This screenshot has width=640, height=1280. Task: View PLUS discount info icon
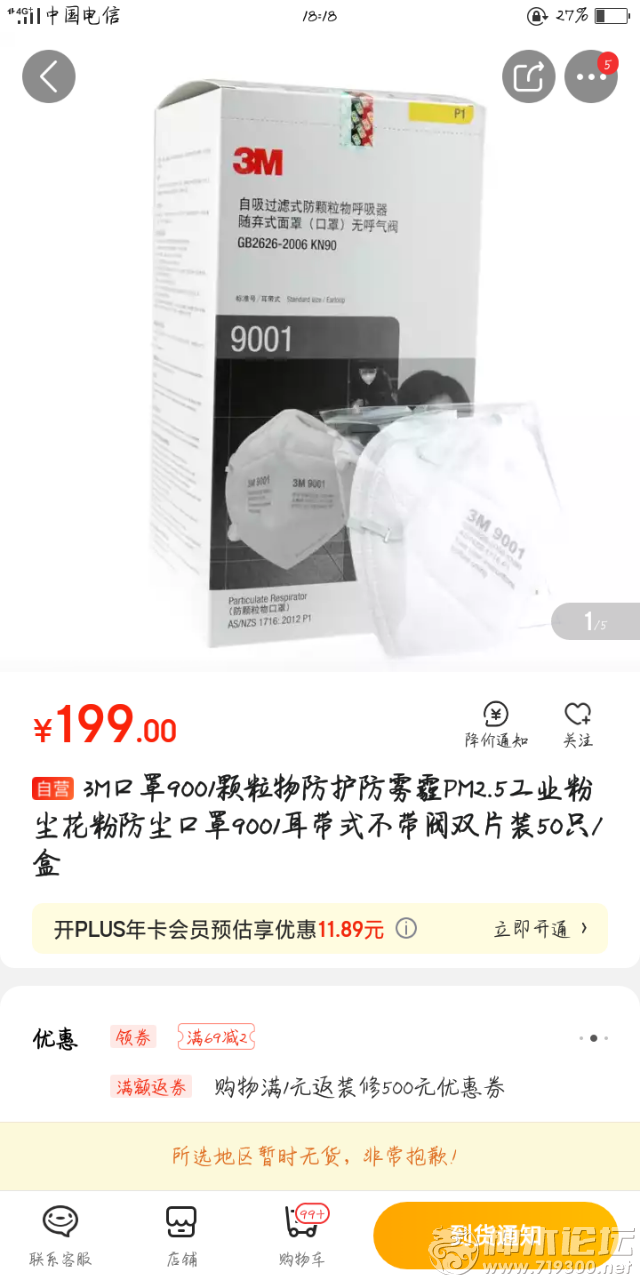pyautogui.click(x=406, y=929)
